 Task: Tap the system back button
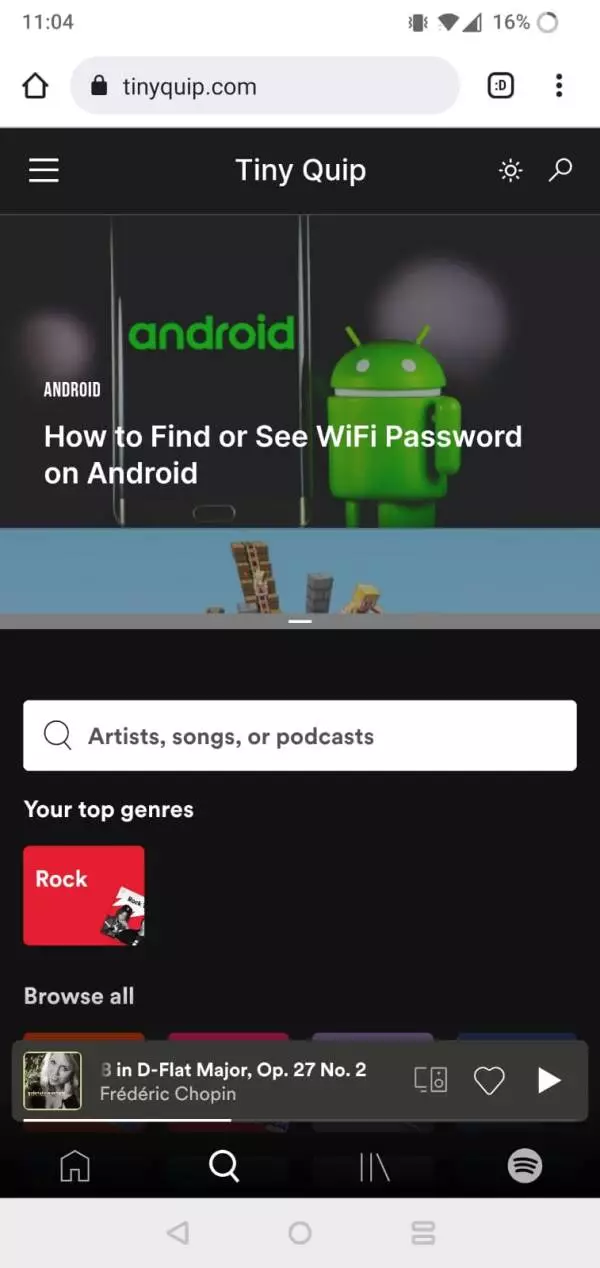coord(178,1233)
